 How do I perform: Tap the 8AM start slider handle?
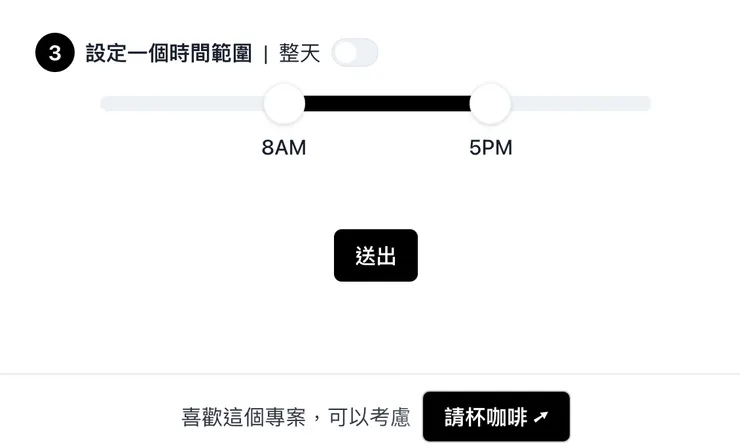pos(284,104)
